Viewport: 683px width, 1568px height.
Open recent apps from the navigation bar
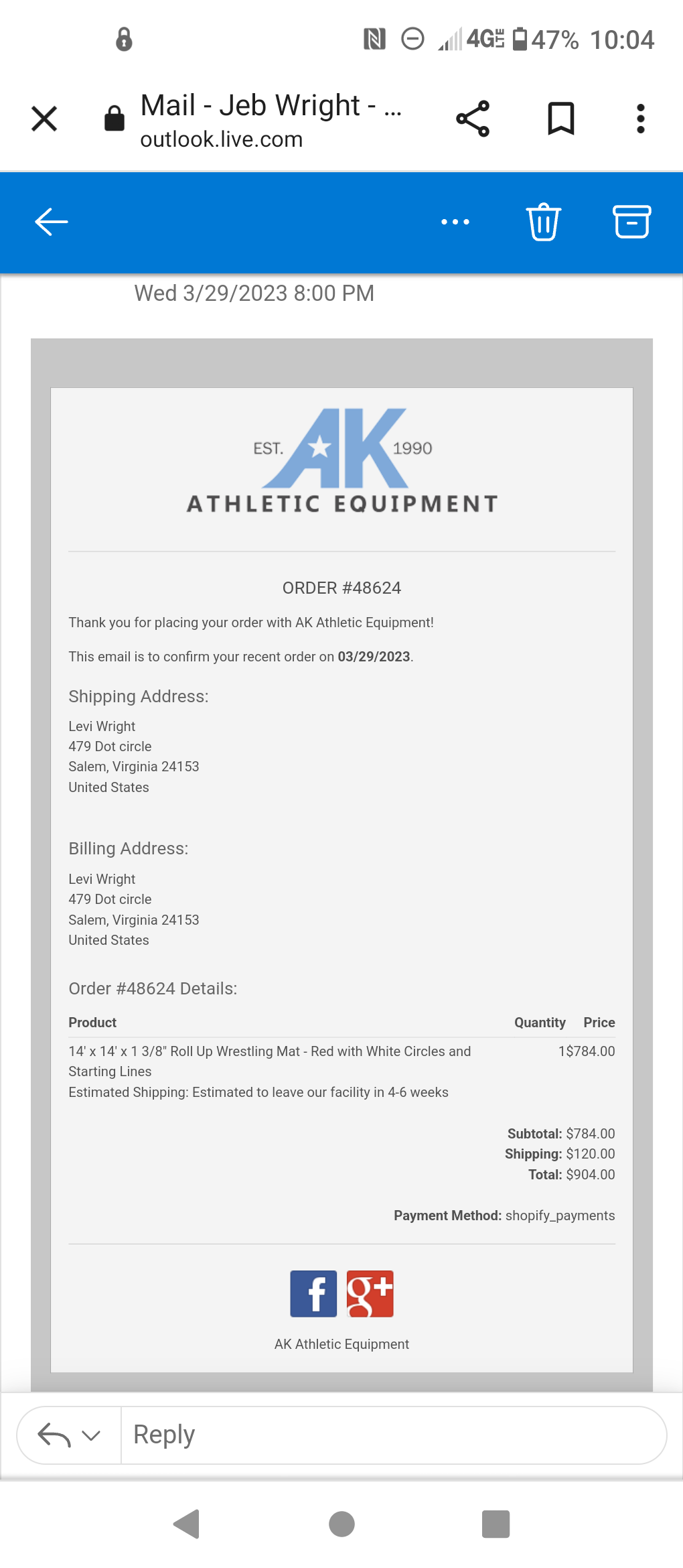pyautogui.click(x=496, y=1524)
